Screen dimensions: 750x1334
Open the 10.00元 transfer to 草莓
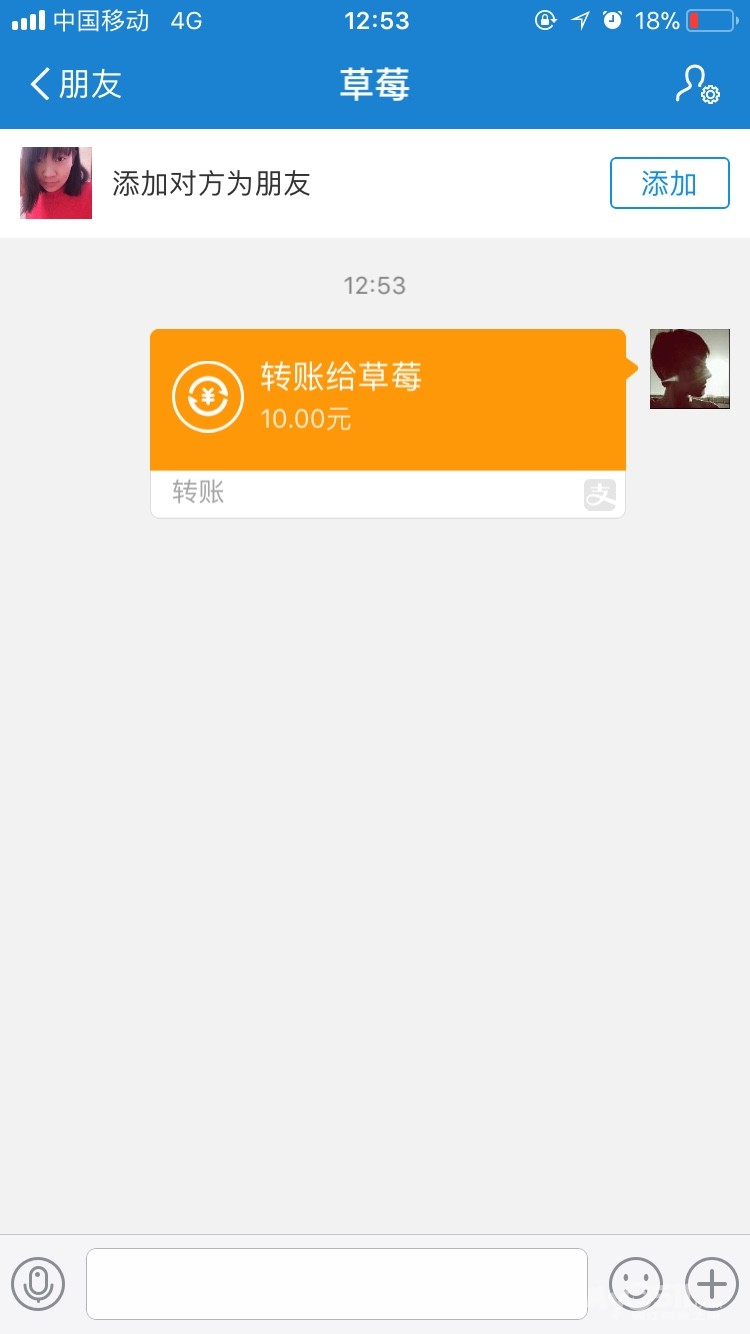pyautogui.click(x=388, y=400)
